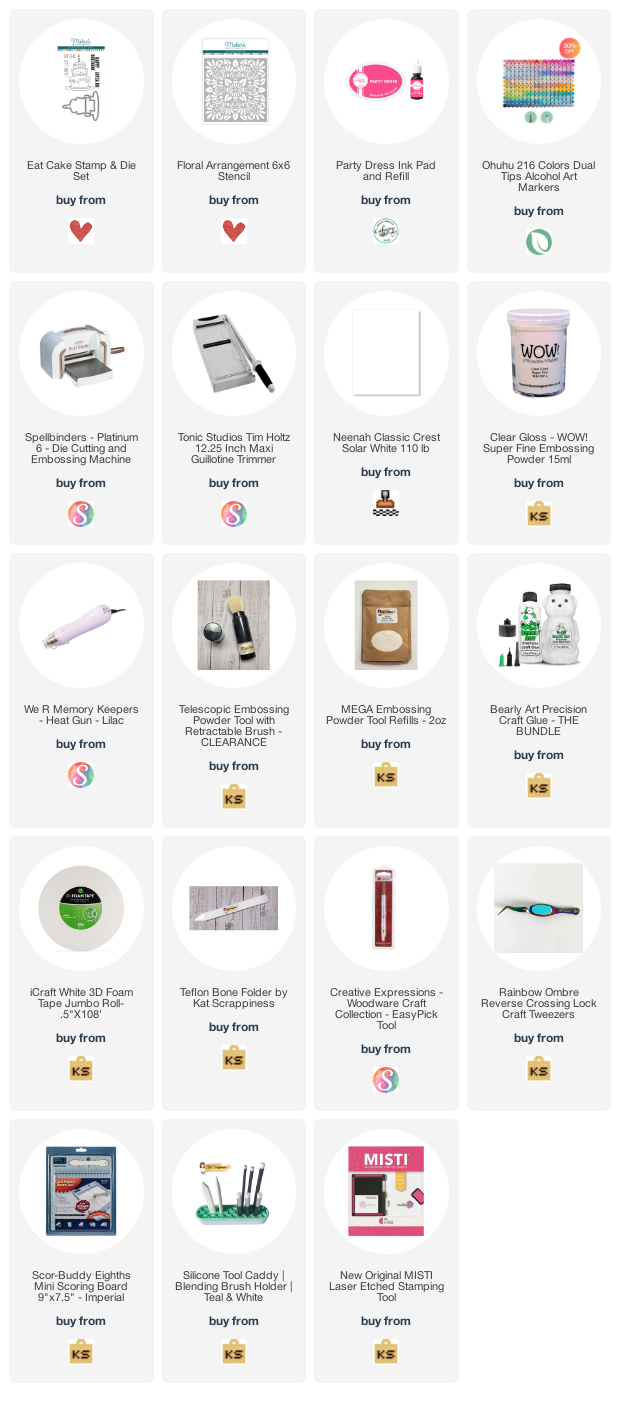View the Tonic Studios Tim Holtz Guillotine Trimmer
620x1404 pixels.
point(233,354)
